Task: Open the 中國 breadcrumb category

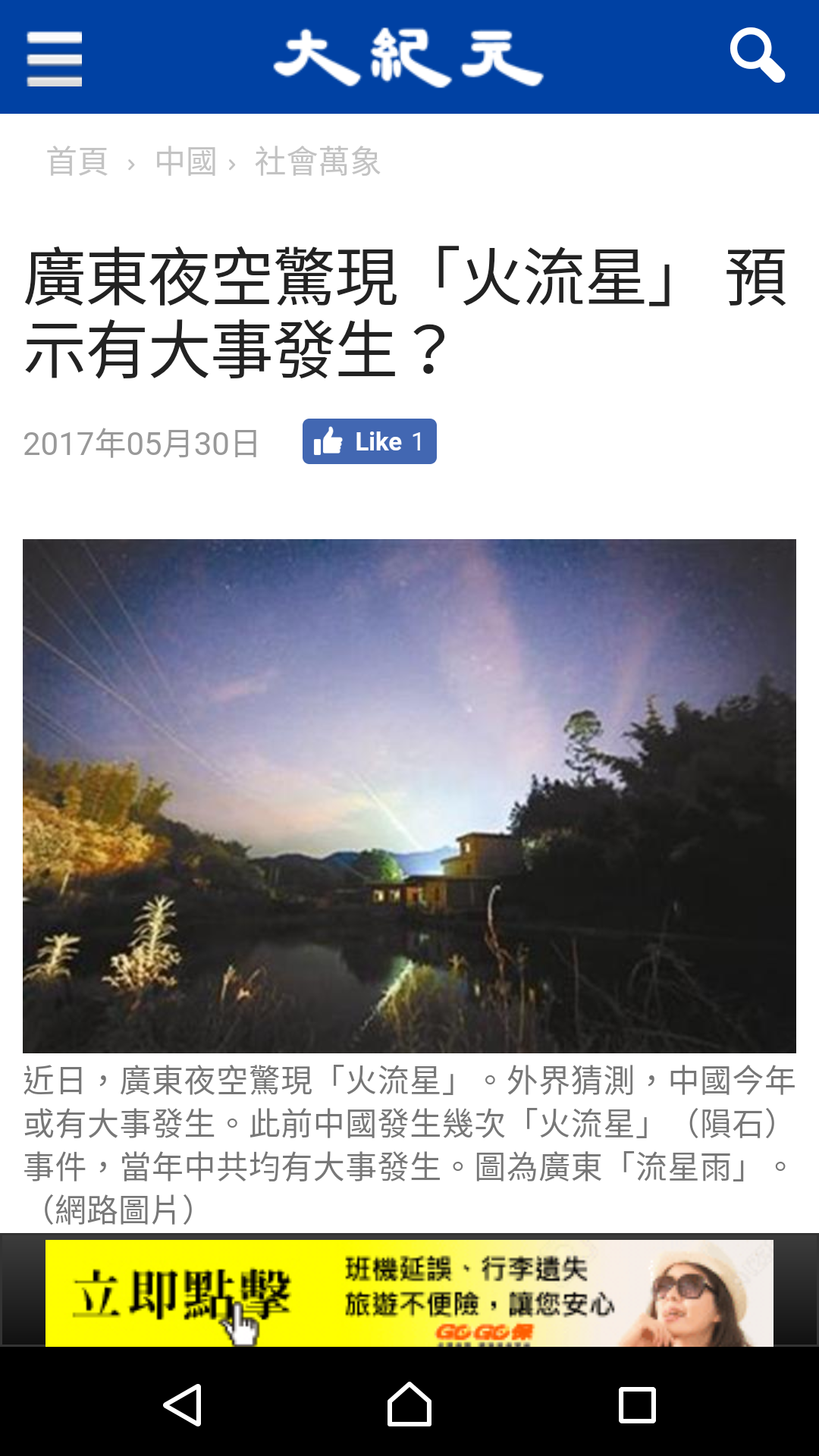Action: [186, 162]
